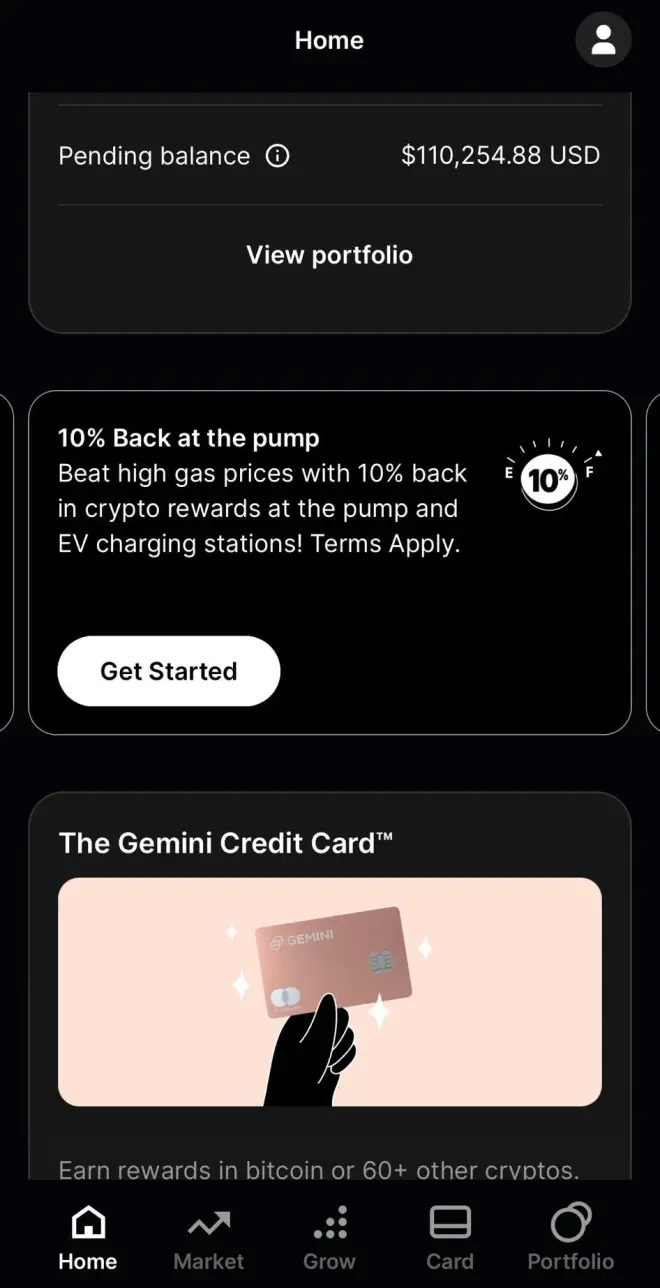Open the Card tab
660x1288 pixels.
(x=450, y=1236)
